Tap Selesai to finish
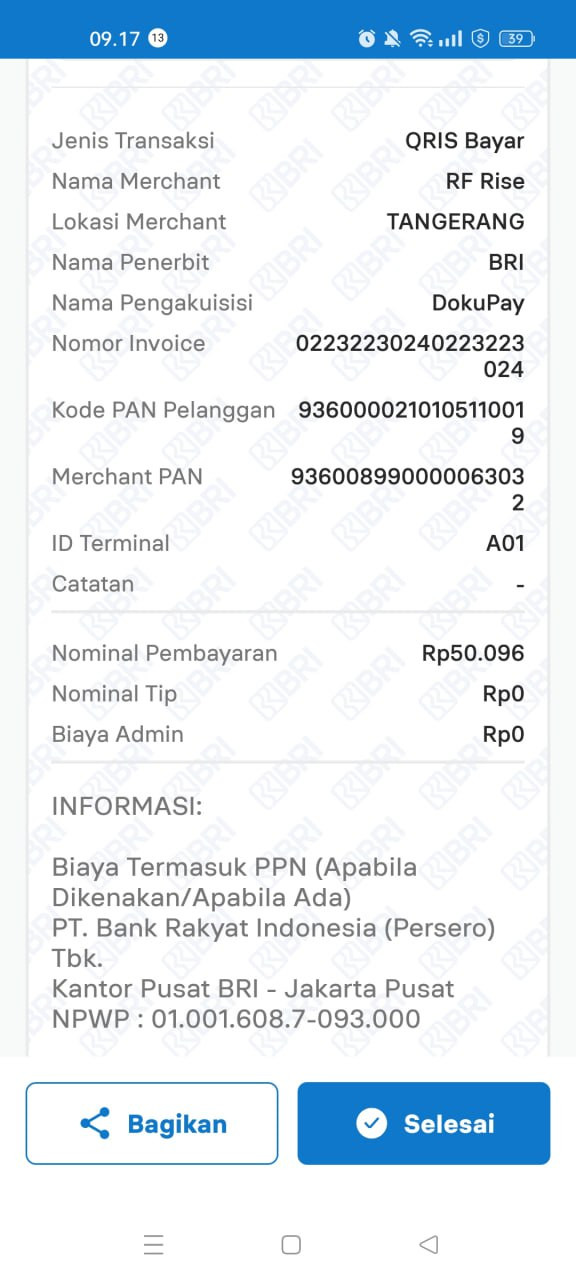Image resolution: width=576 pixels, height=1280 pixels. pyautogui.click(x=424, y=1123)
